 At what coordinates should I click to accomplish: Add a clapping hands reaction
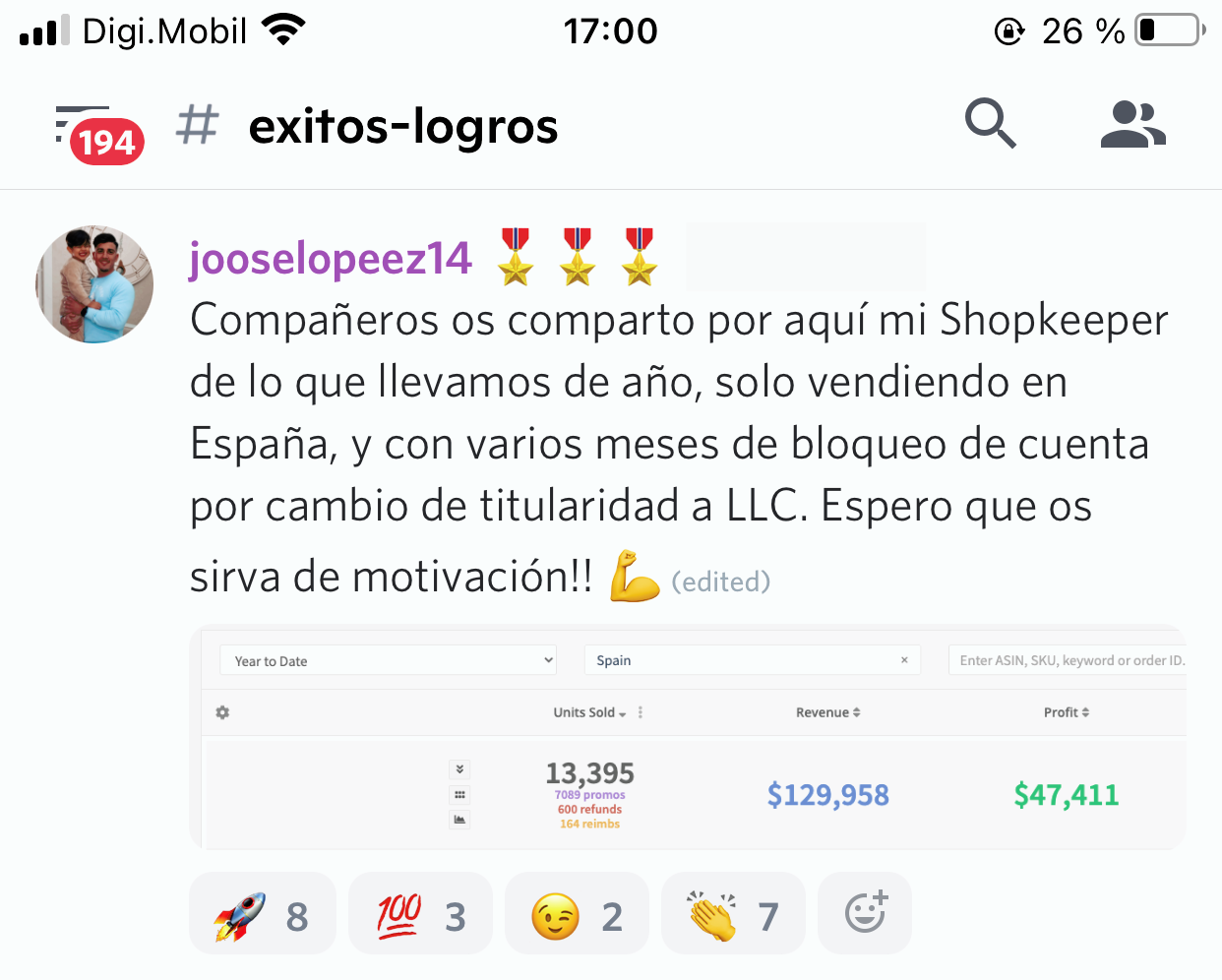coord(733,915)
